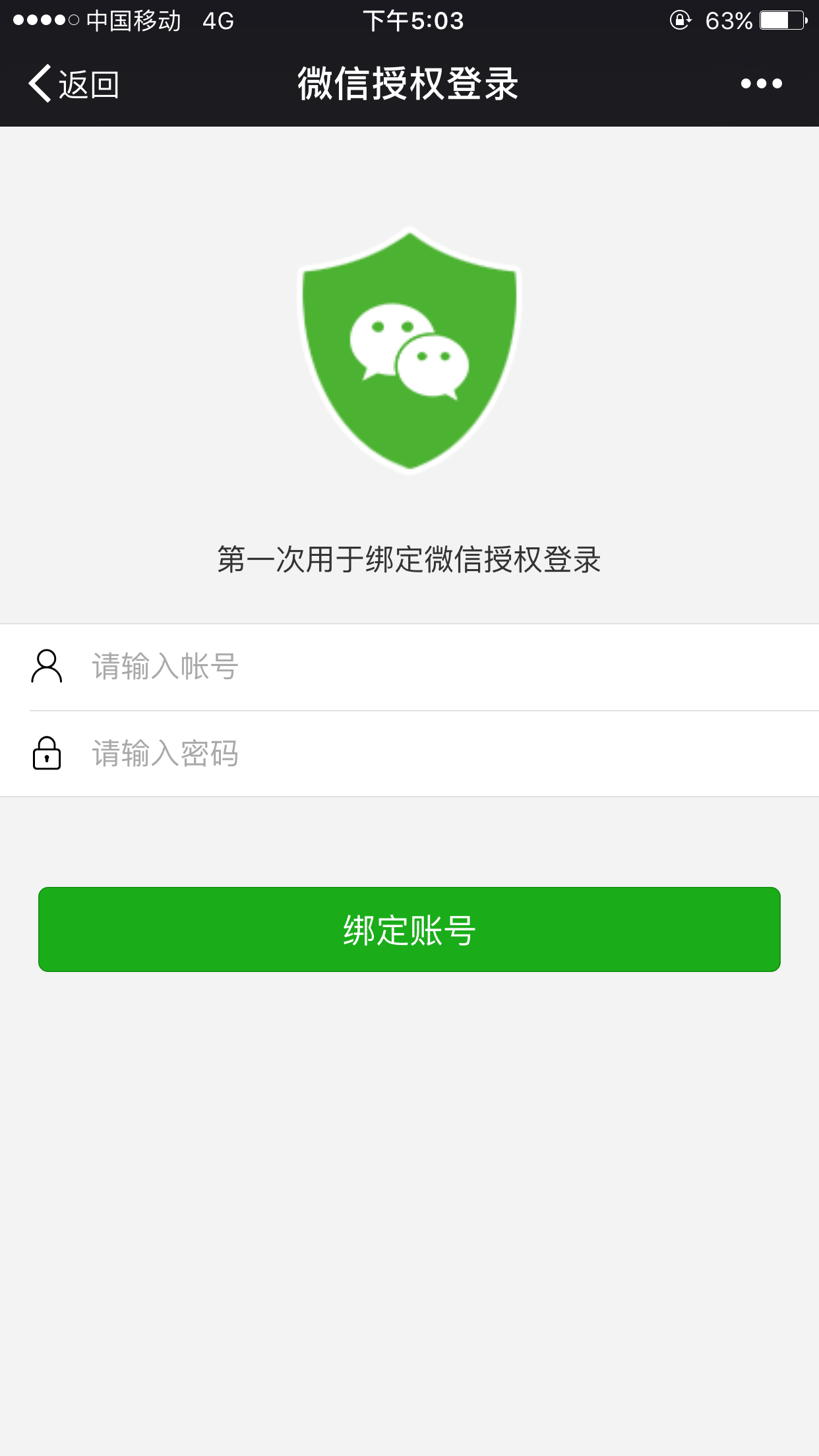Focus the 请输入帐号 account field
819x1456 pixels.
tap(422, 667)
